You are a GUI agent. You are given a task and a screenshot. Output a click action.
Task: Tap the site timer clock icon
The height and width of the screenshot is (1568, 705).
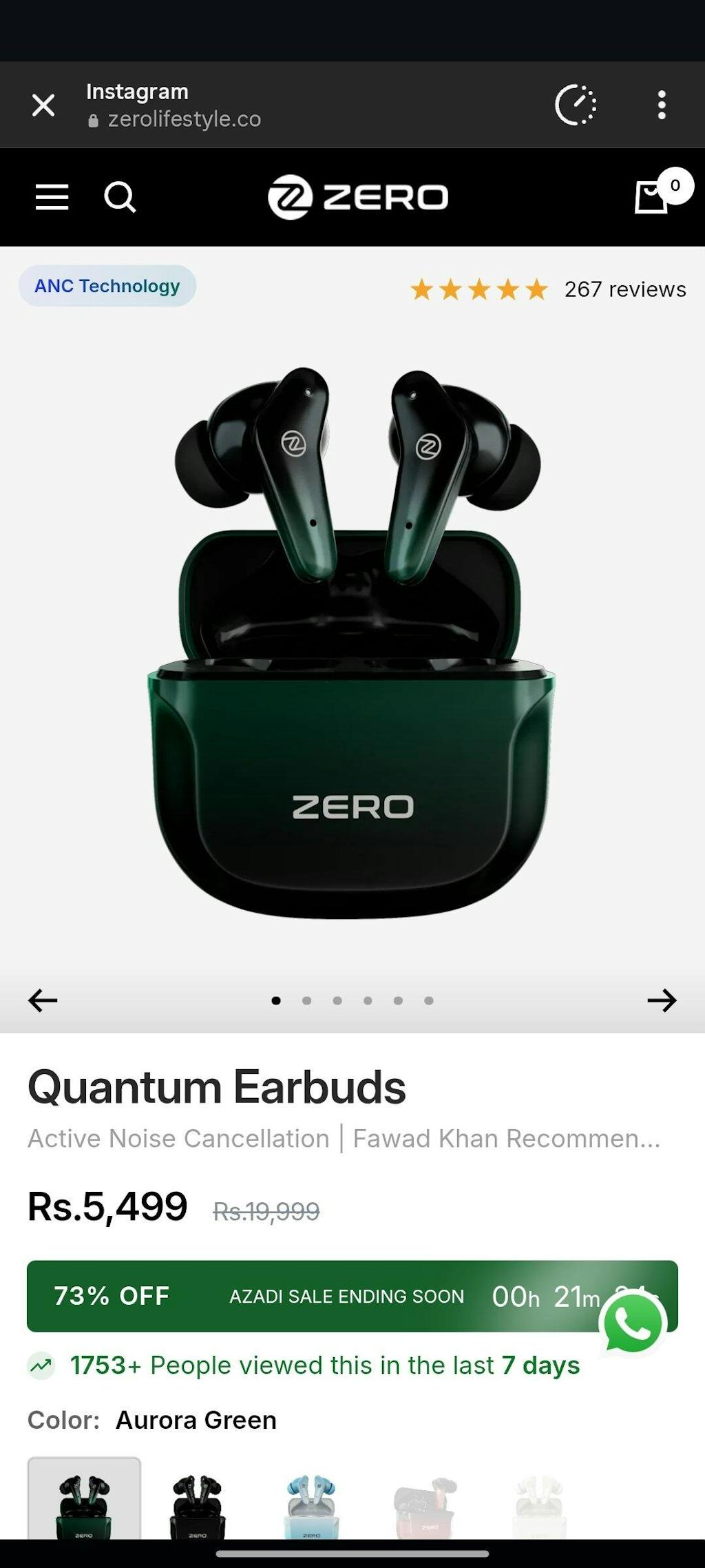[577, 105]
